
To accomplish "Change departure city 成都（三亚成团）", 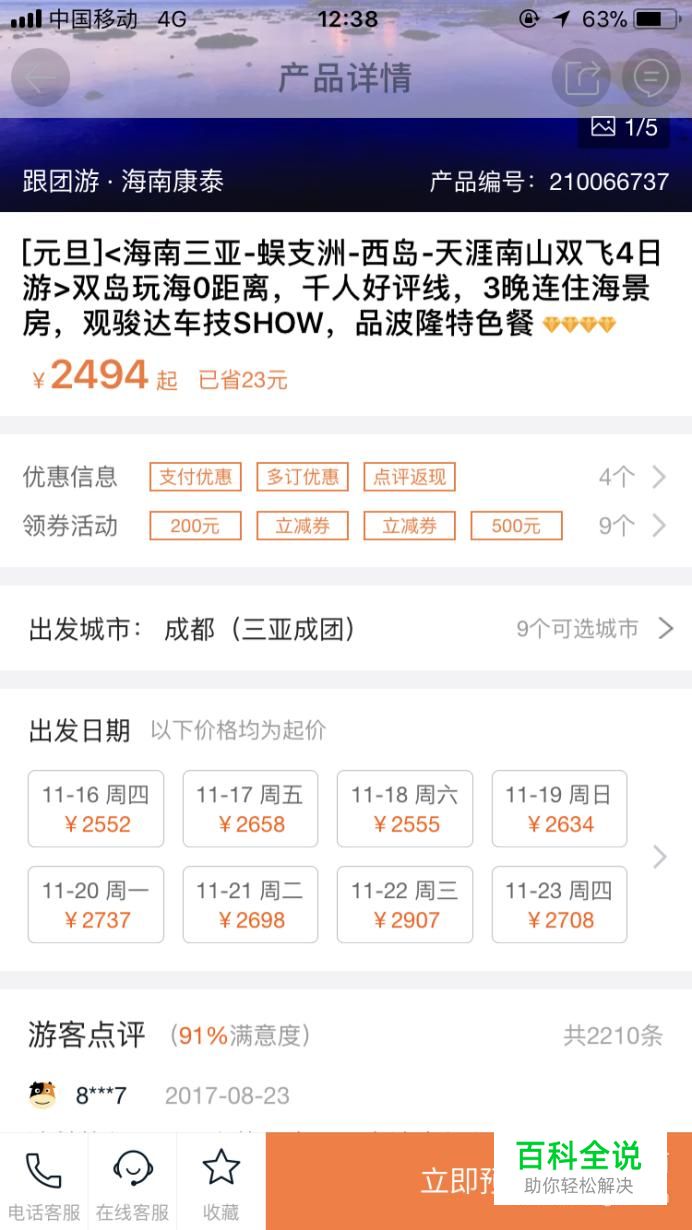I will click(x=345, y=629).
